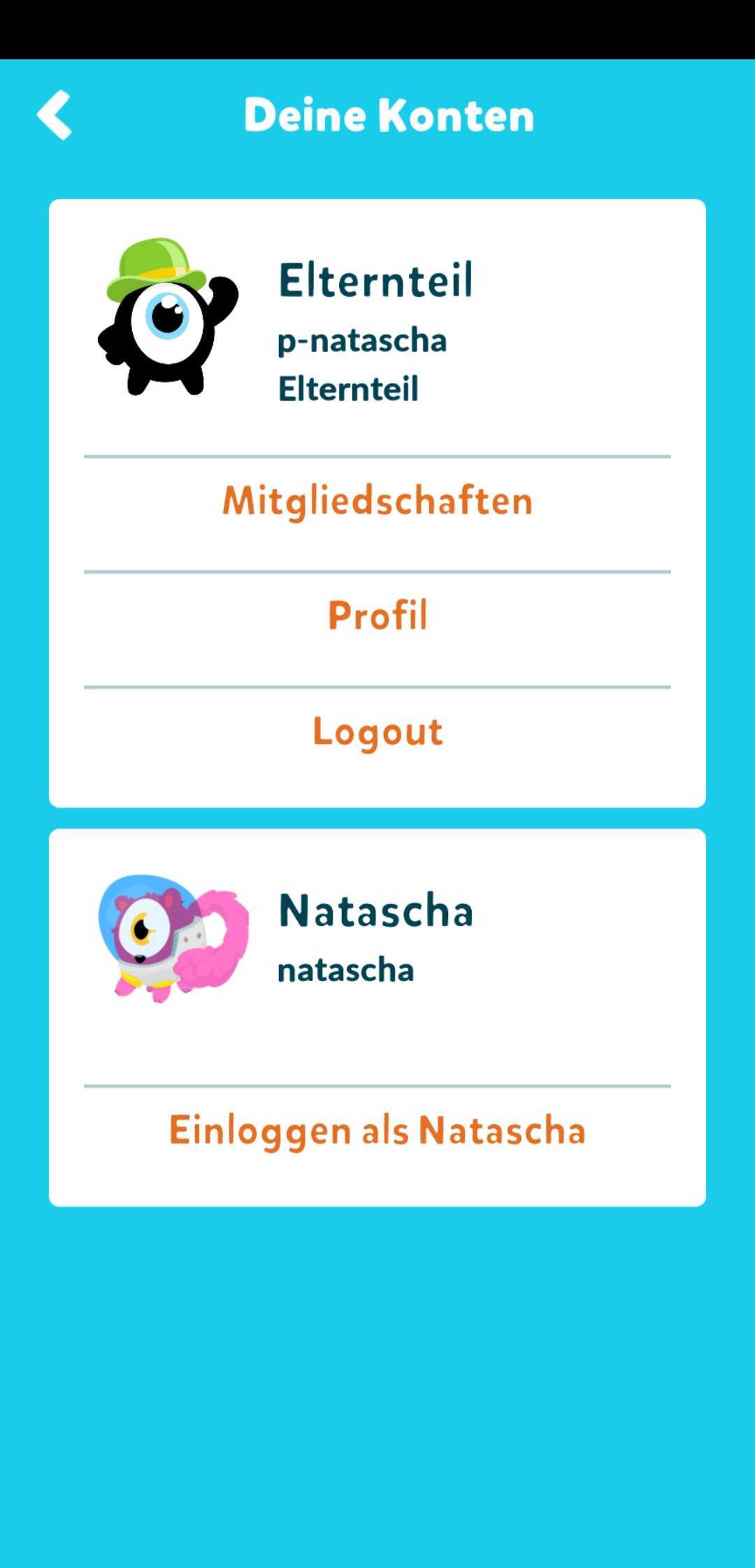Open the Profil option
Image resolution: width=755 pixels, height=1568 pixels.
click(x=377, y=616)
